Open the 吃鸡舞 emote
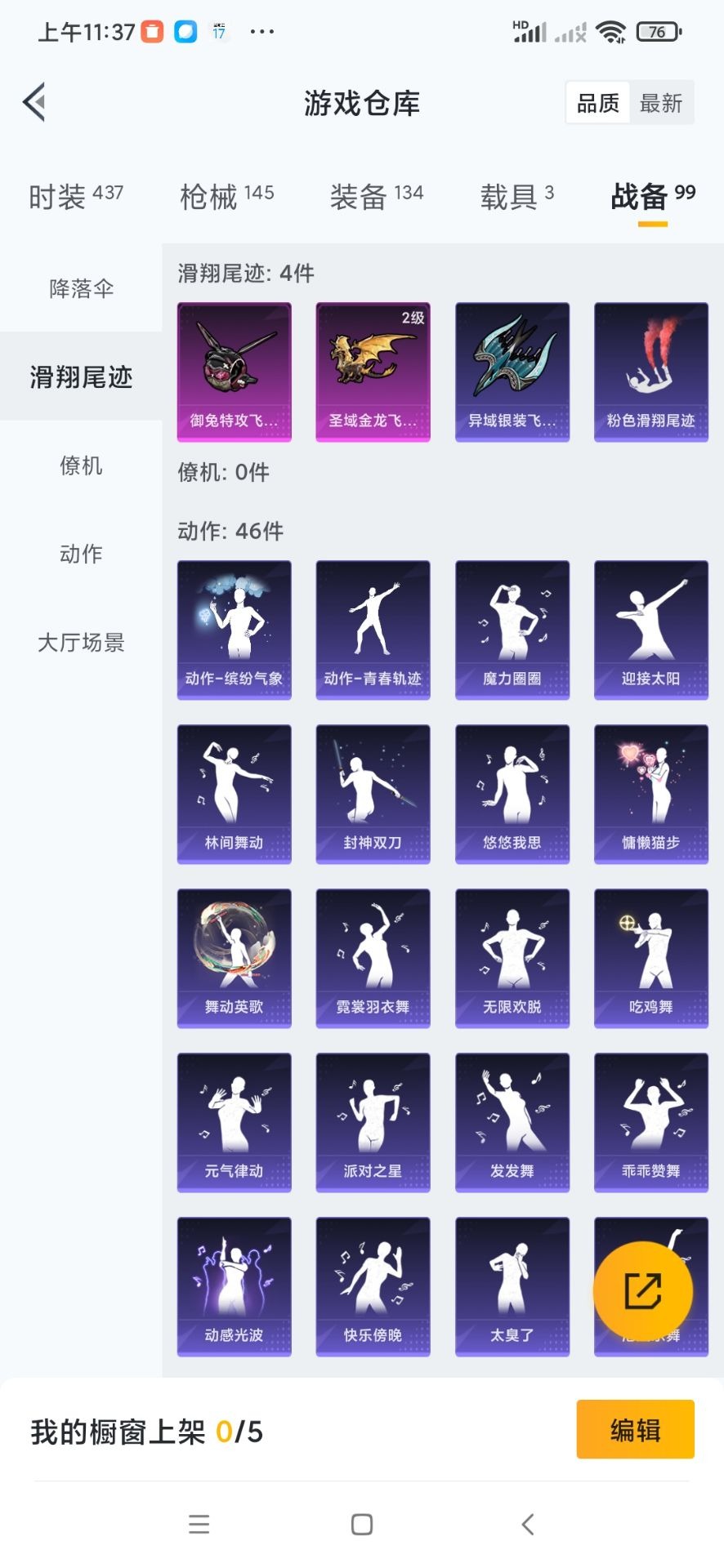The image size is (724, 1568). (x=650, y=957)
